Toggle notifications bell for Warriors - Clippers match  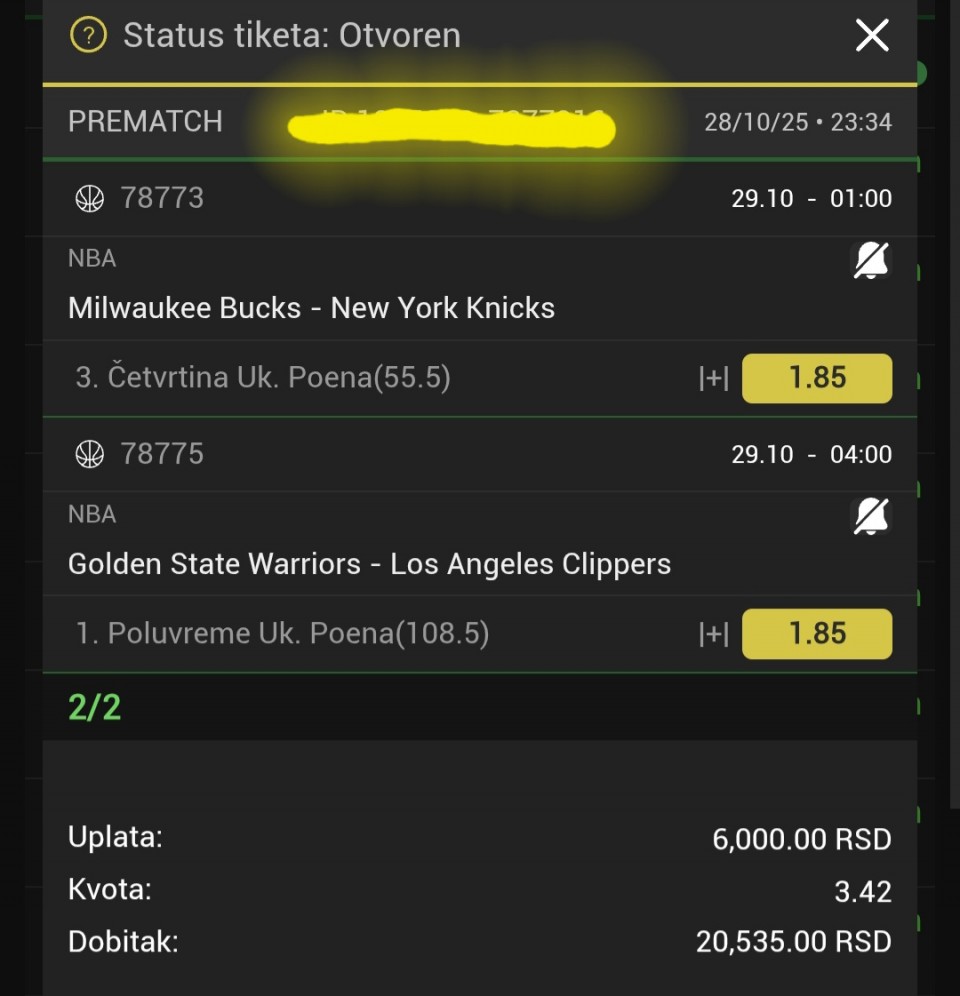click(870, 516)
